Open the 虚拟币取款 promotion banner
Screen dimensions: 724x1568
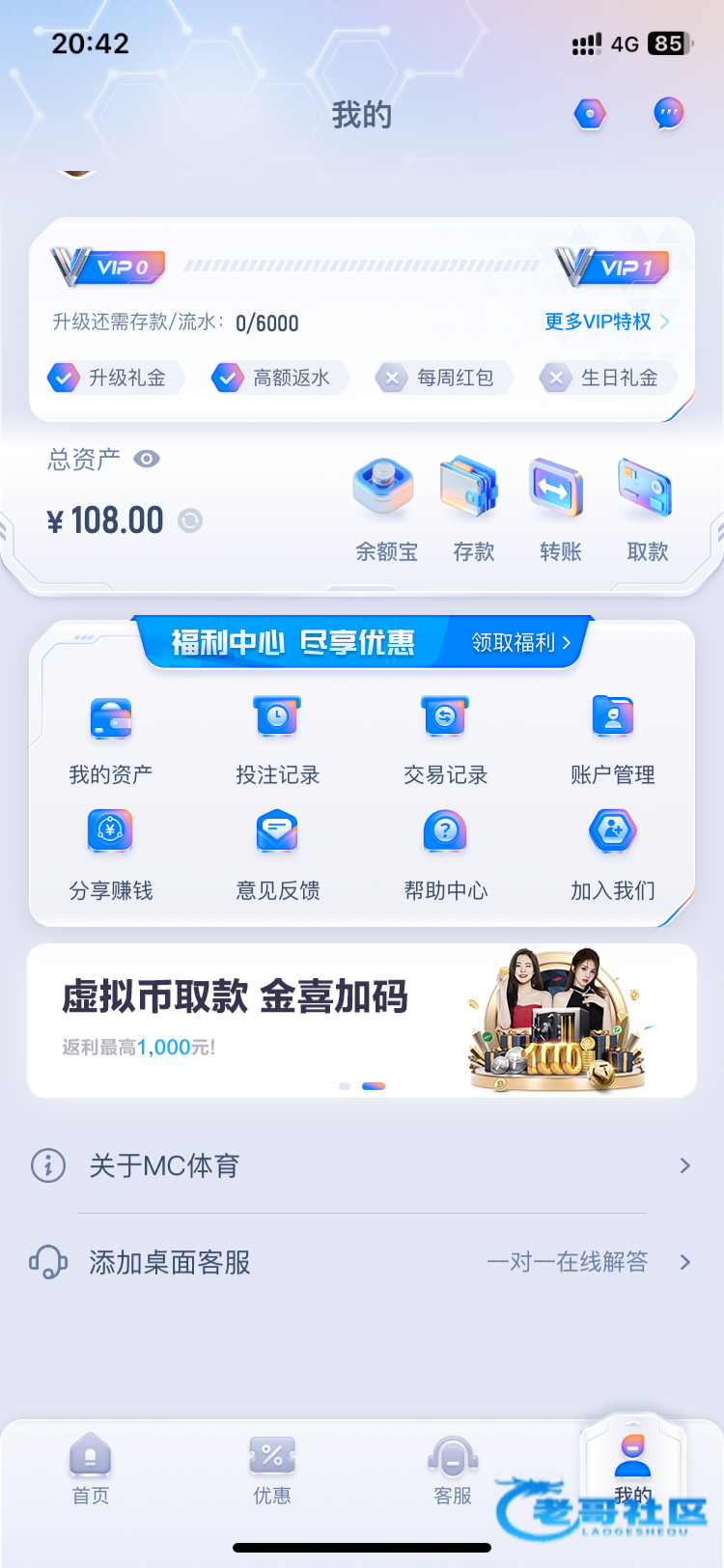click(x=362, y=1021)
